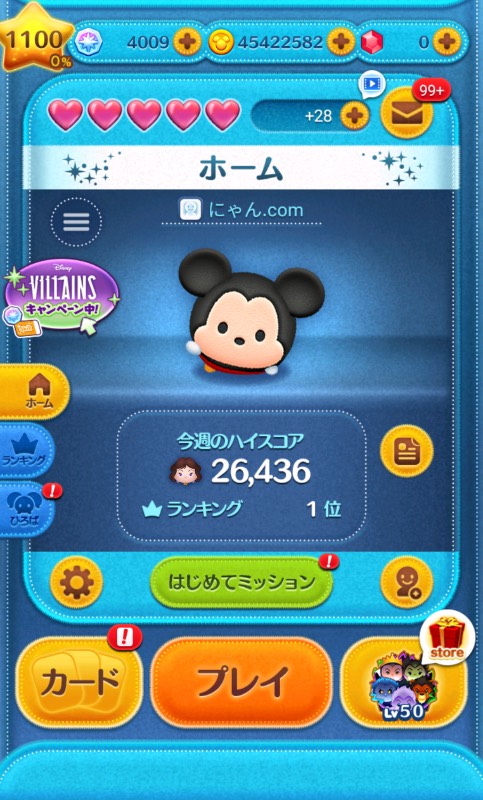The height and width of the screenshot is (800, 483).
Task: Open the hamburger menu
Action: [x=77, y=221]
